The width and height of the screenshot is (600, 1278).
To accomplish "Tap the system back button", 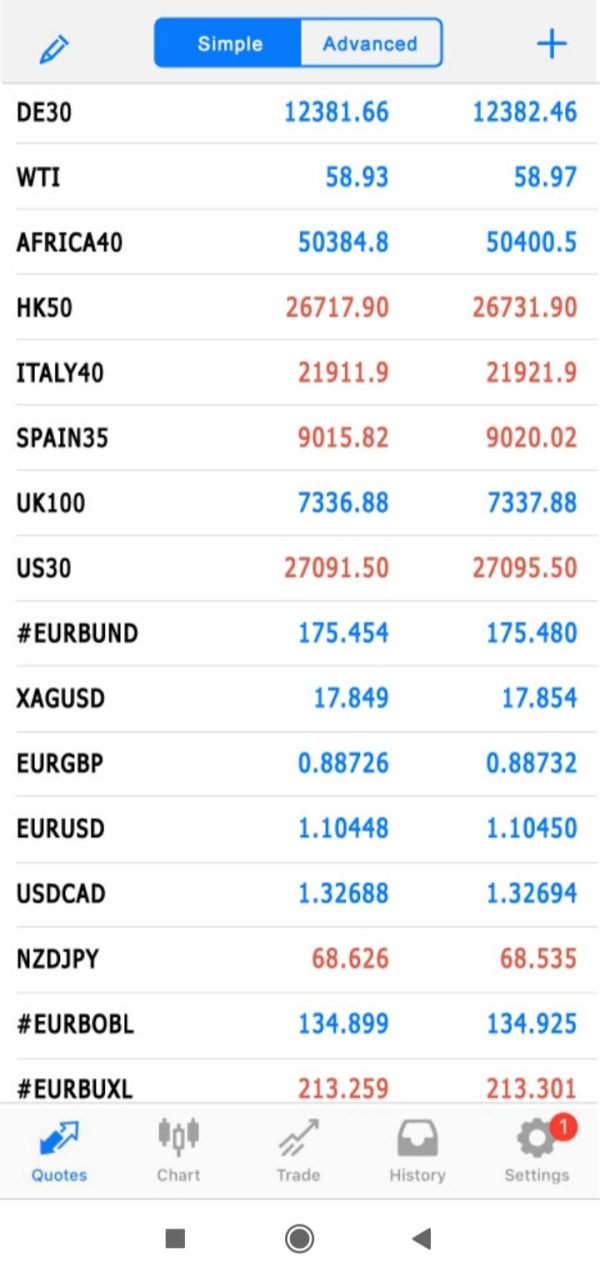I will click(x=421, y=1239).
